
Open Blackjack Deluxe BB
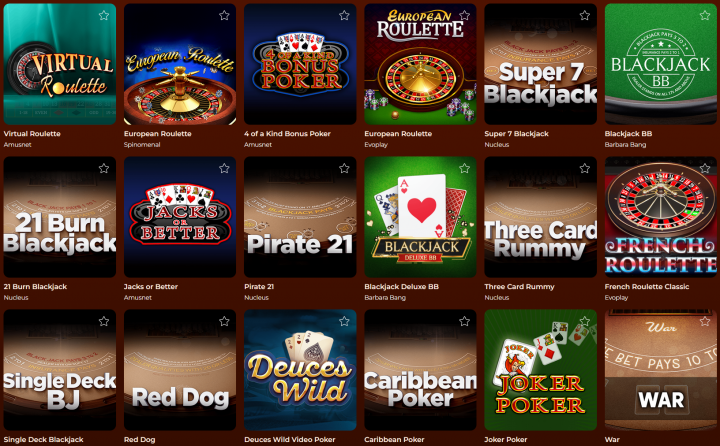(420, 217)
